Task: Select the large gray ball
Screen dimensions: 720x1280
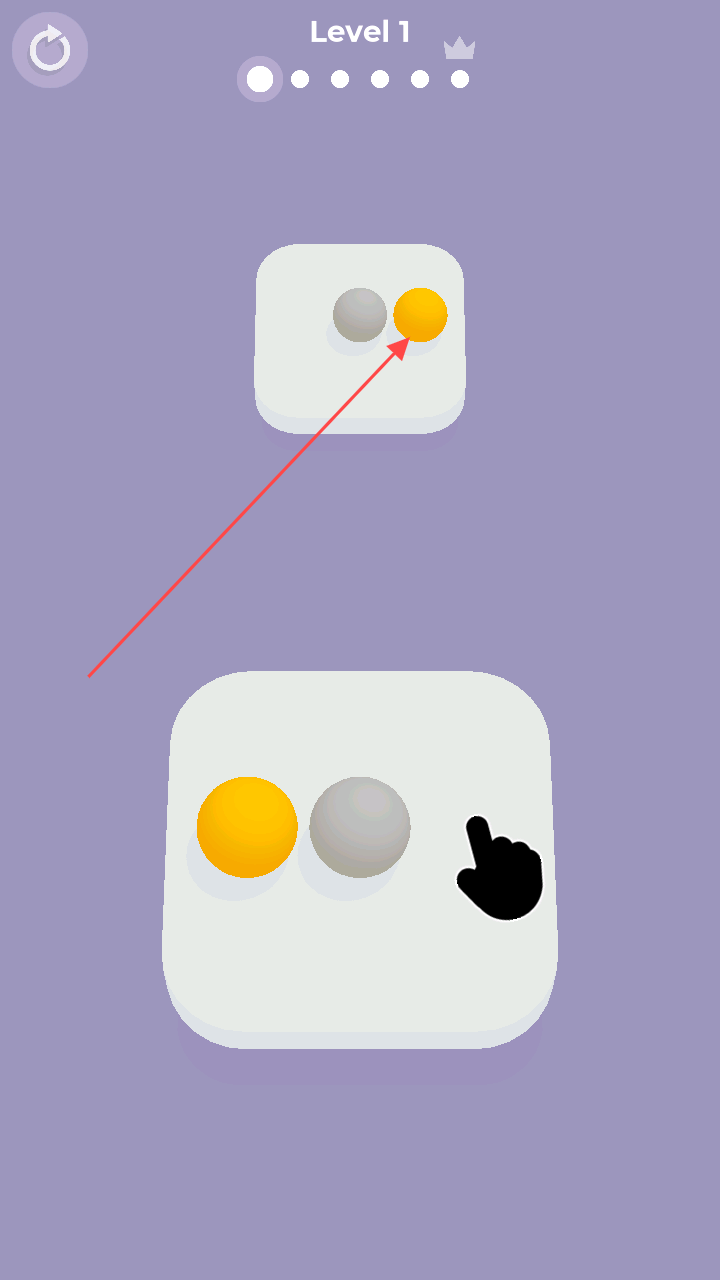Action: (360, 827)
